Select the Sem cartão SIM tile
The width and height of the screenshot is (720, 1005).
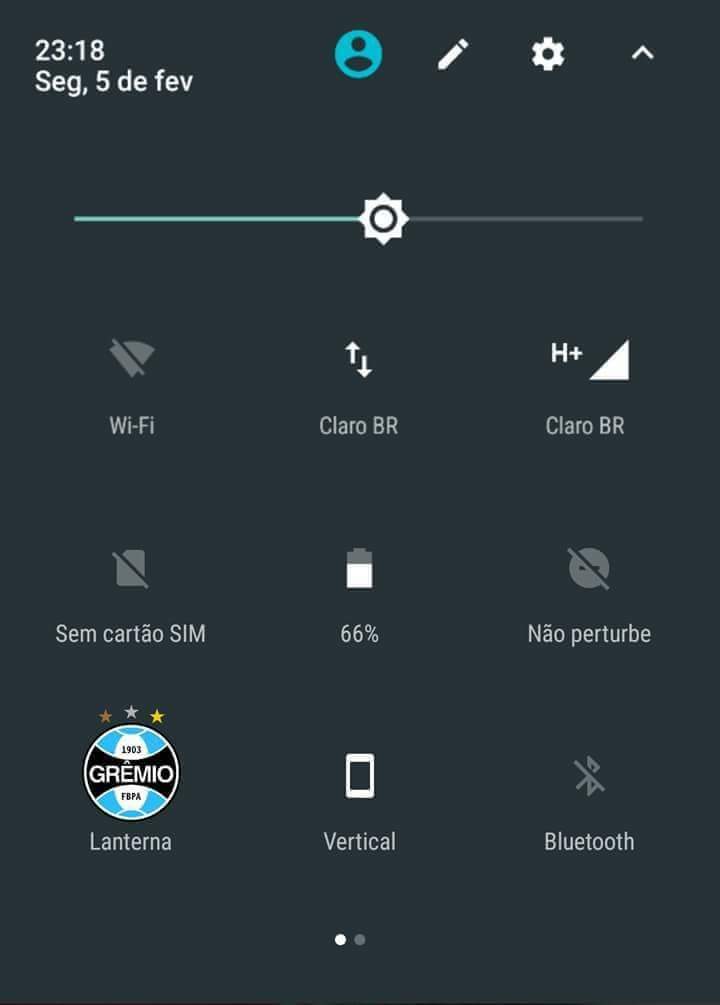[x=131, y=569]
